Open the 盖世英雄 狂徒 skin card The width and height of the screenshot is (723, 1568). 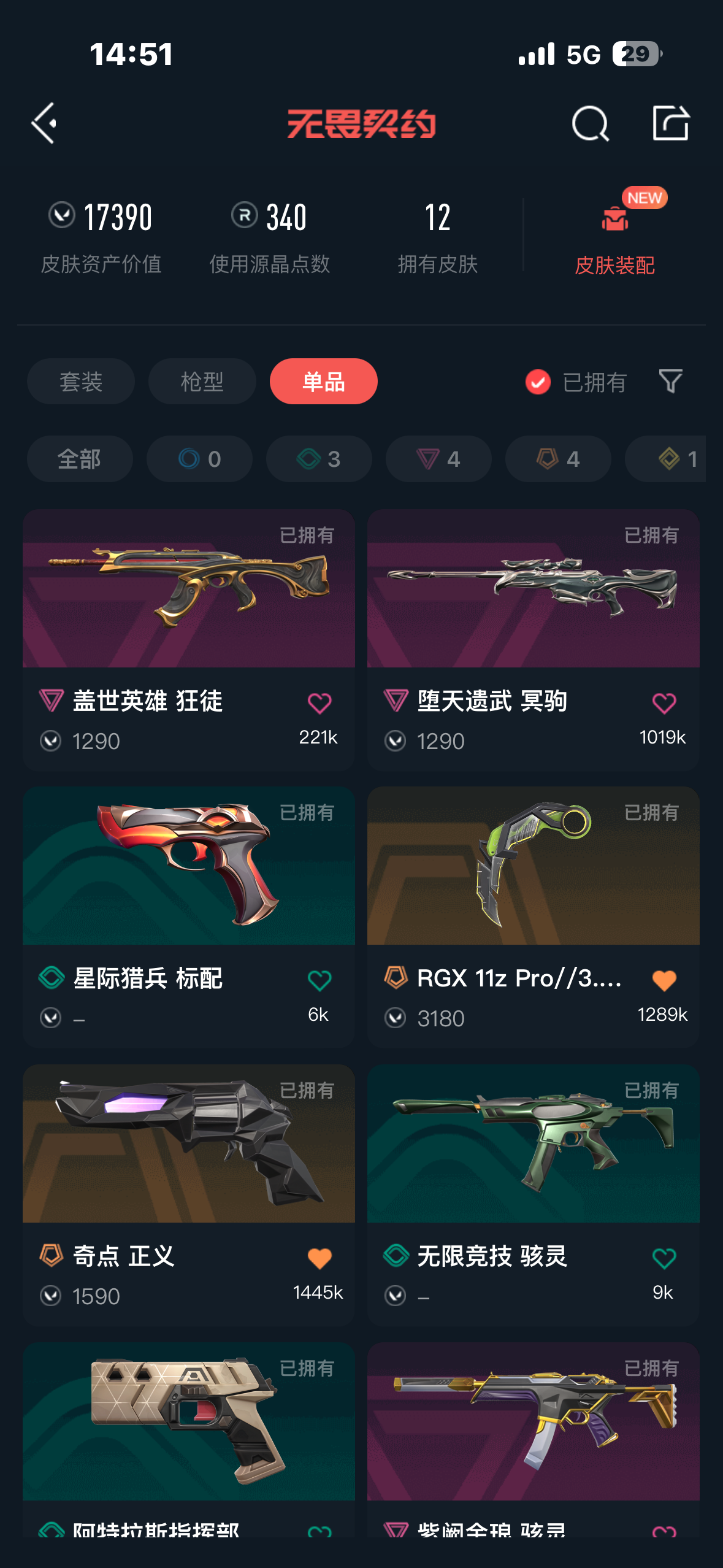(189, 640)
